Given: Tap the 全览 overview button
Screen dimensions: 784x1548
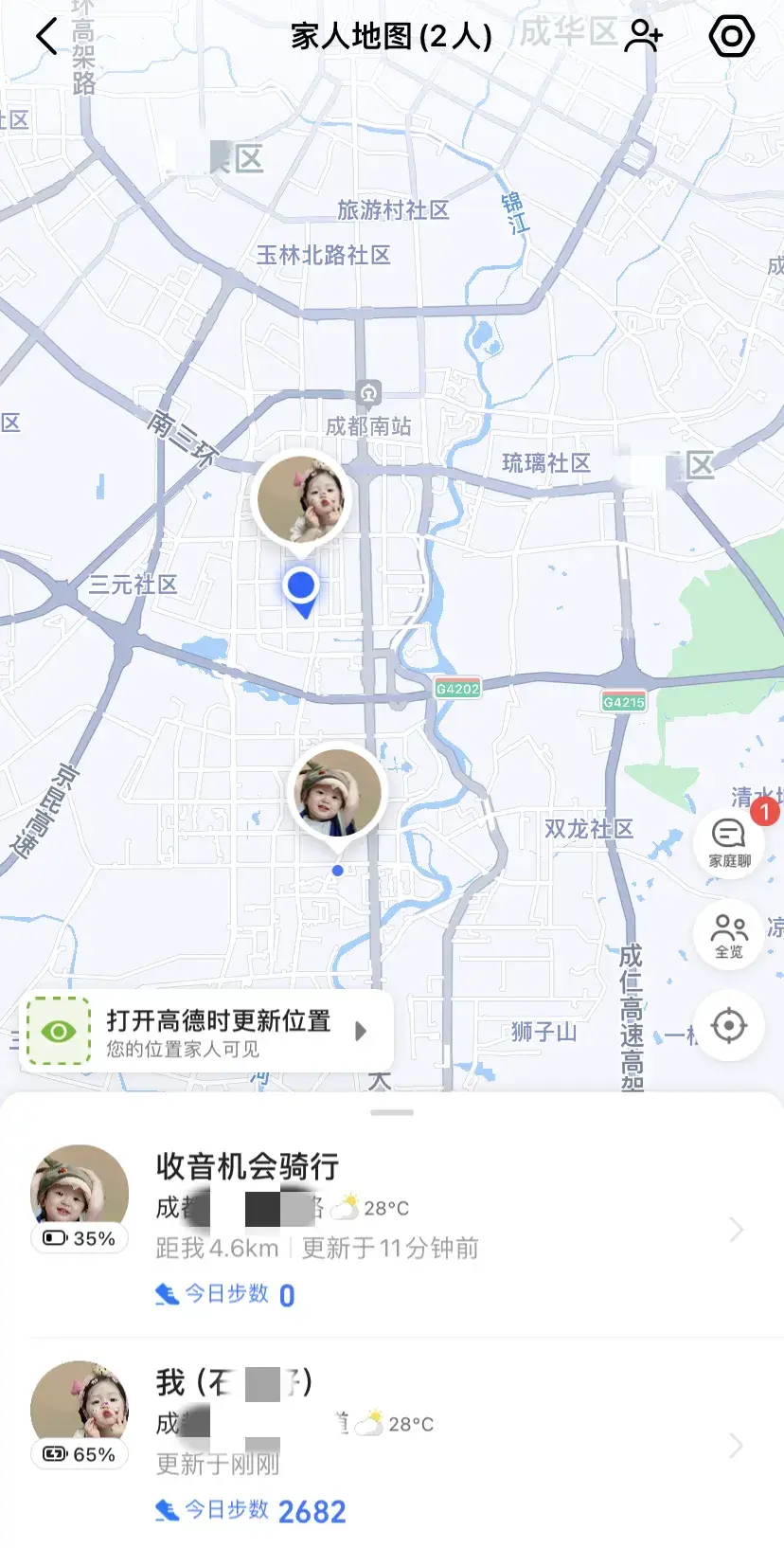Looking at the screenshot, I should tap(728, 934).
